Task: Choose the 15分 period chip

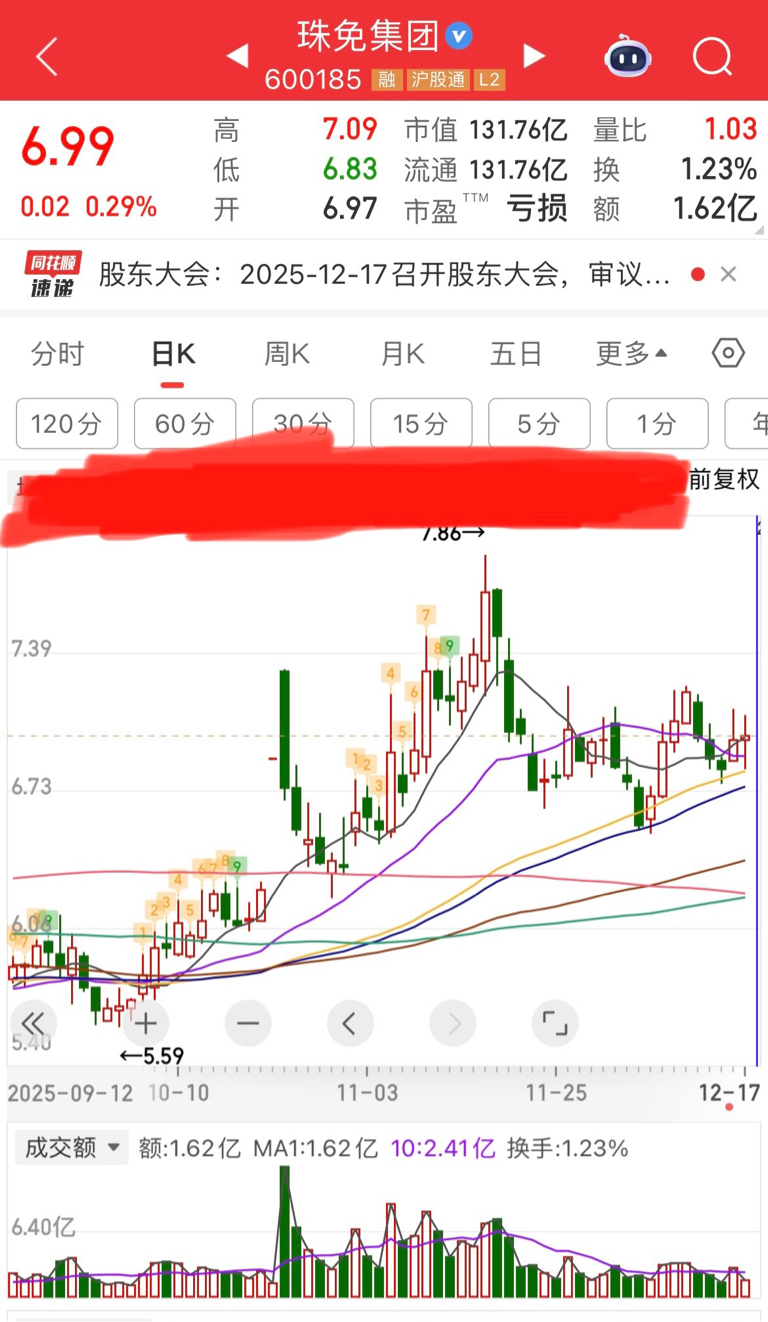Action: pos(421,424)
